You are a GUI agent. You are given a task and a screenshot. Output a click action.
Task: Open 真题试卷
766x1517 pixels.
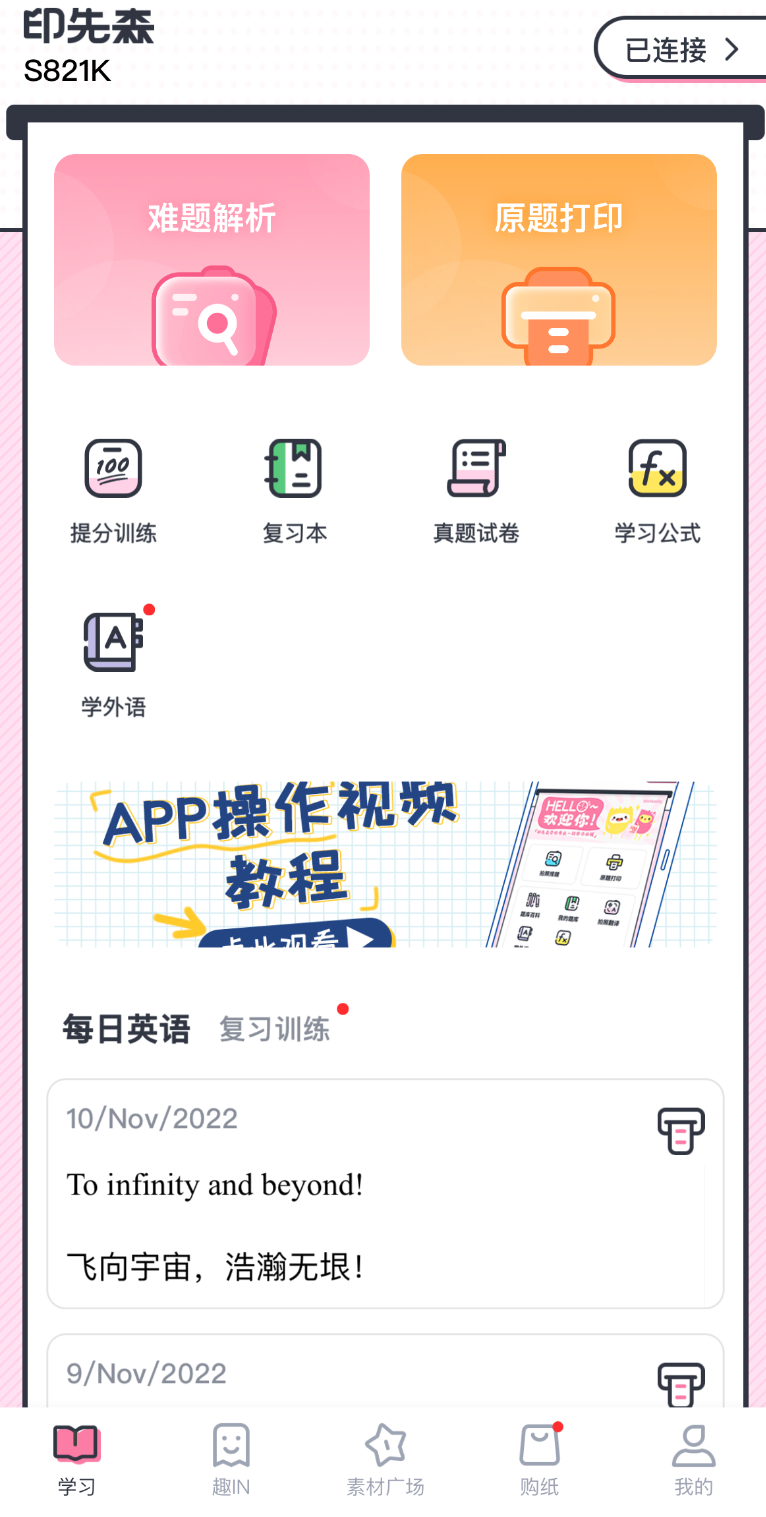point(476,491)
